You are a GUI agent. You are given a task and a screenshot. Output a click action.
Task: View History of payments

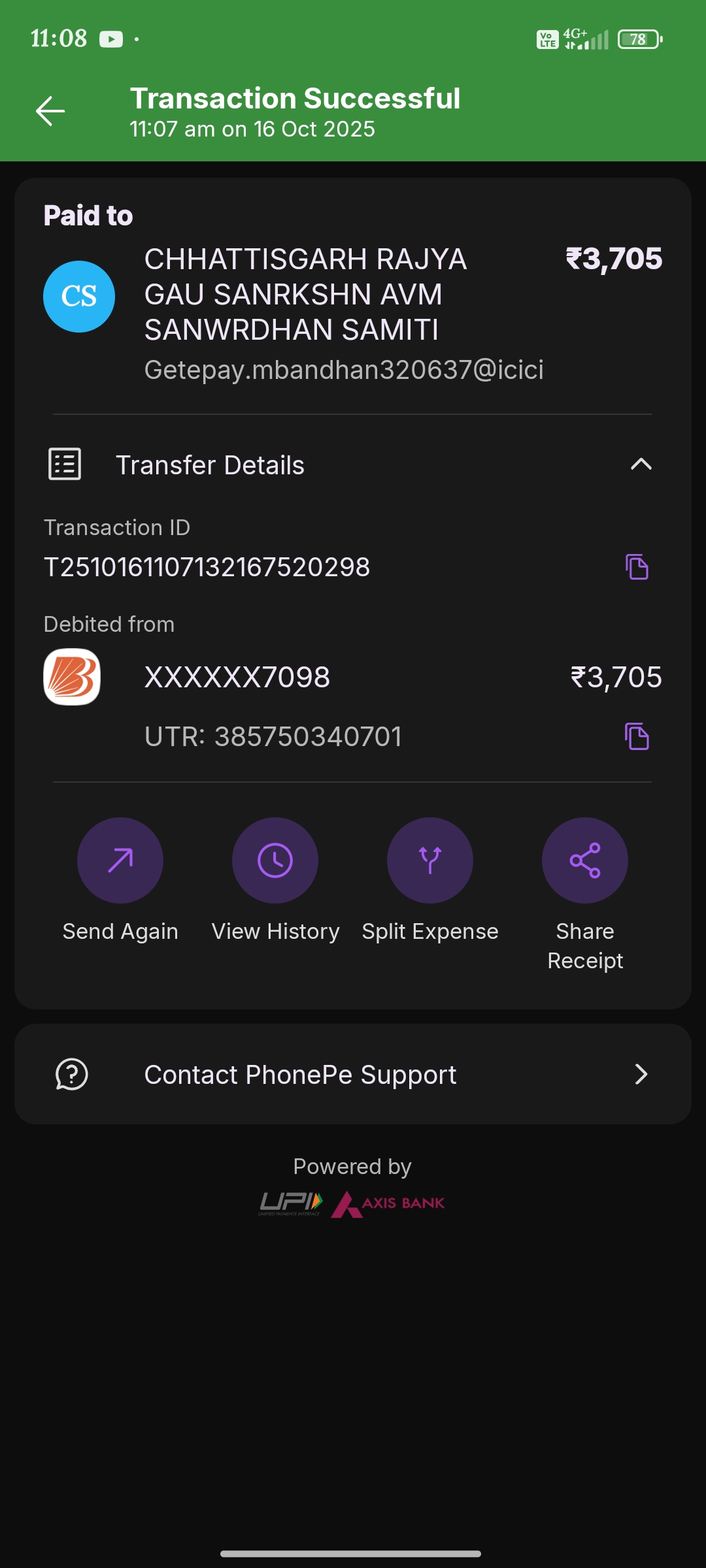tap(275, 860)
